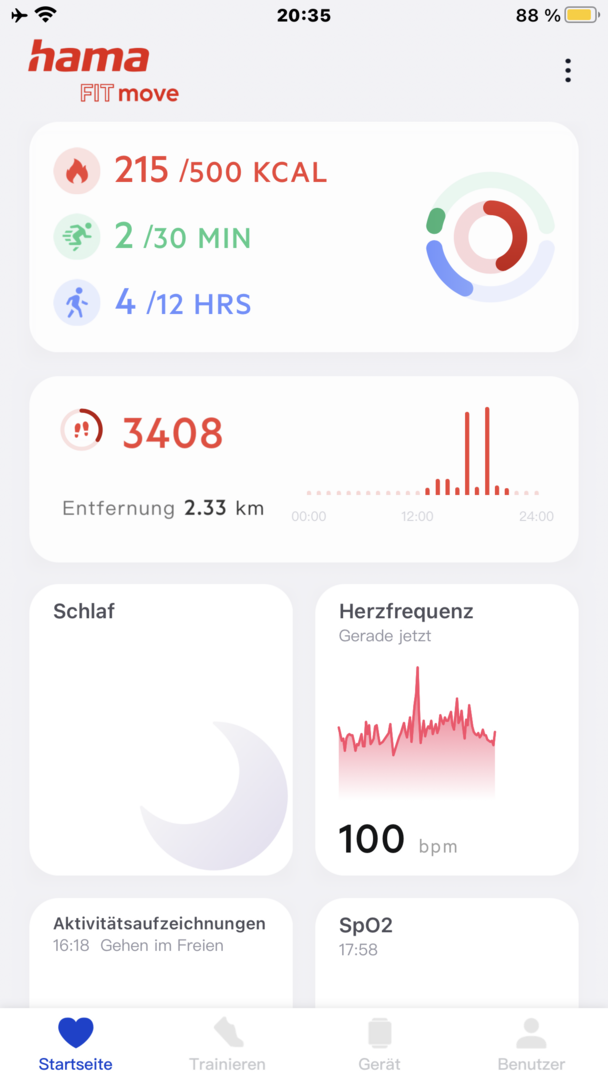This screenshot has height=1080, width=608.
Task: Switch to the Benutzer tab
Action: 531,1044
